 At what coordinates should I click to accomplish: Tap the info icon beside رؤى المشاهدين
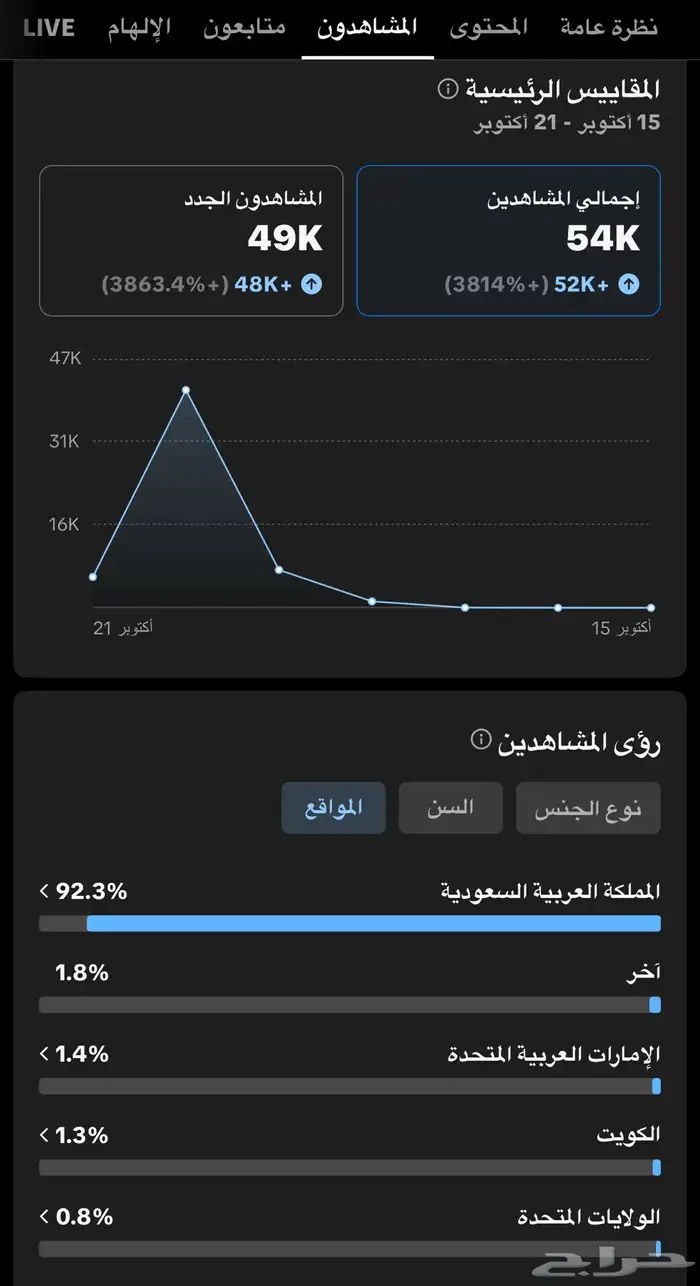(x=481, y=739)
